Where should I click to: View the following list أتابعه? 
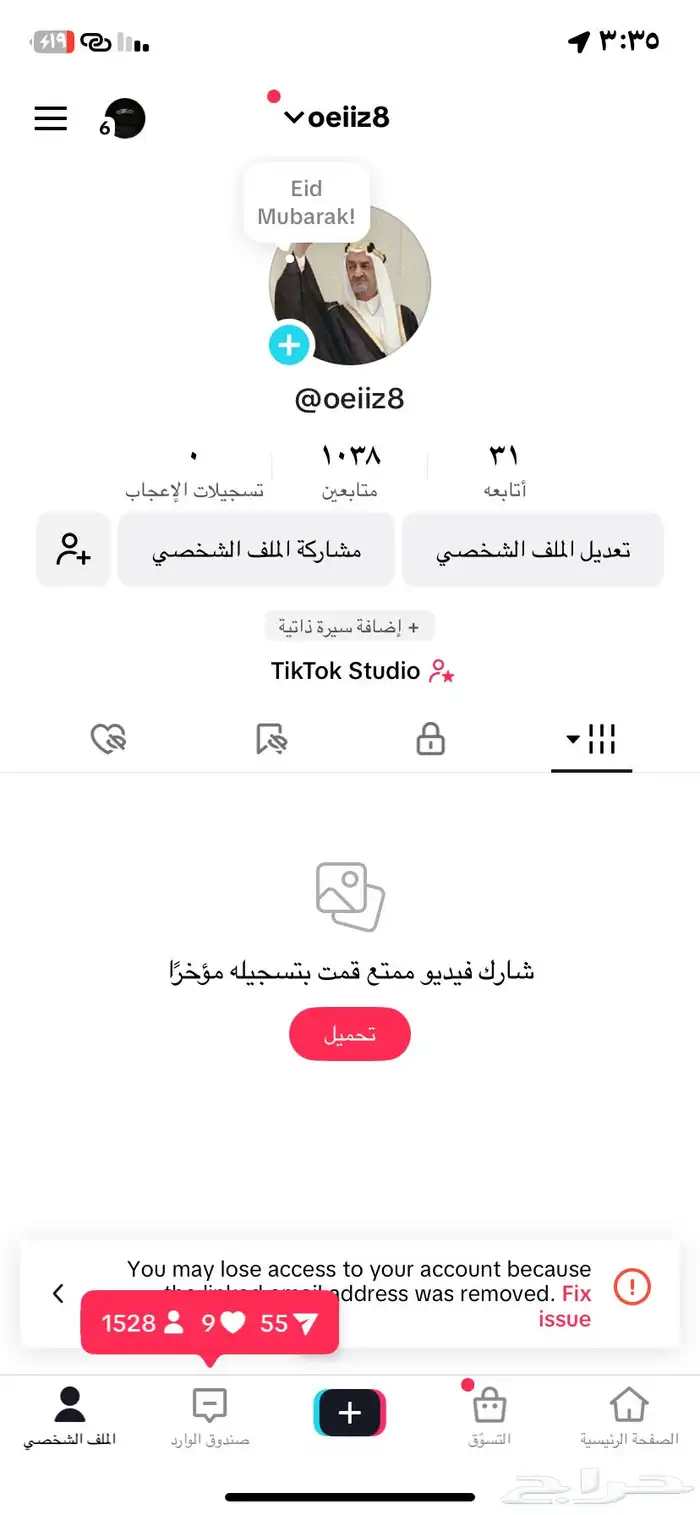pyautogui.click(x=504, y=468)
